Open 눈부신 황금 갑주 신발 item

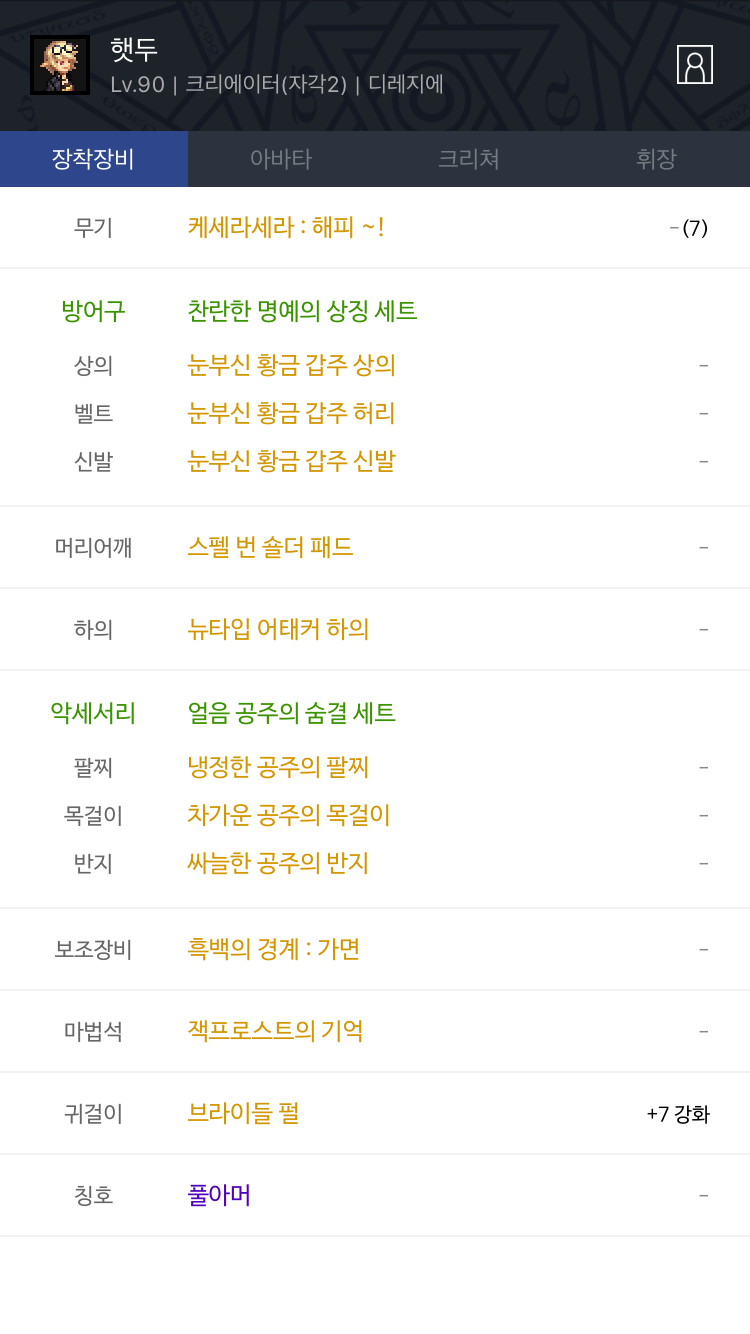(292, 461)
